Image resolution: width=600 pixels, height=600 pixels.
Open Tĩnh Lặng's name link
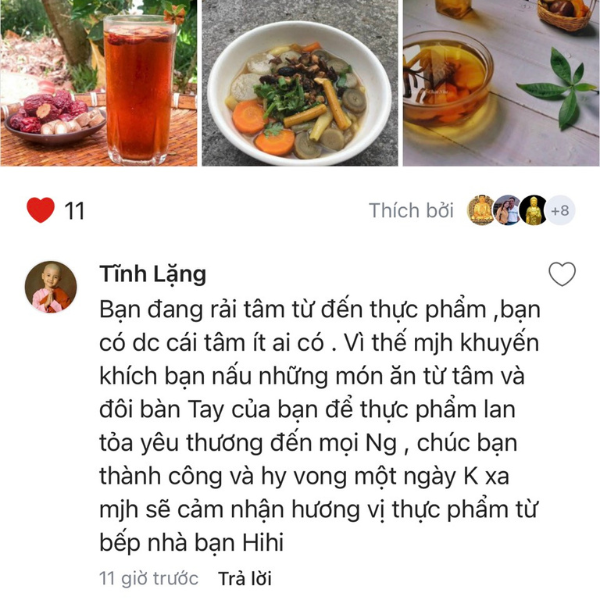coord(153,274)
